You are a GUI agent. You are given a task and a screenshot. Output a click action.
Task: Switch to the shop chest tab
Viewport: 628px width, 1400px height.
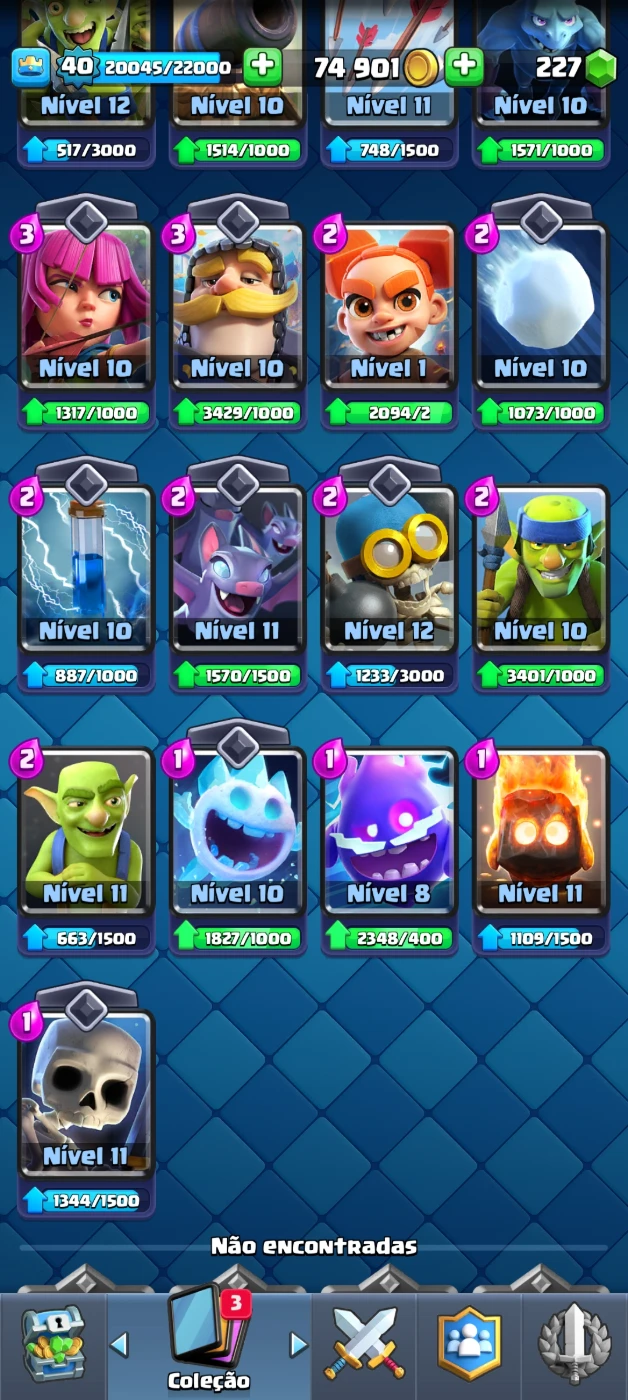53,1345
